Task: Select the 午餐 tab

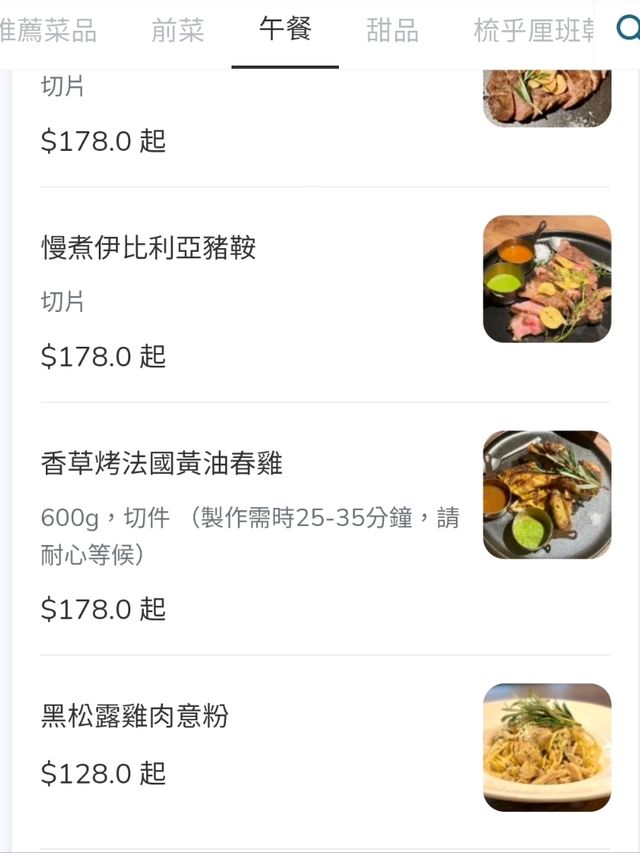Action: [x=285, y=30]
